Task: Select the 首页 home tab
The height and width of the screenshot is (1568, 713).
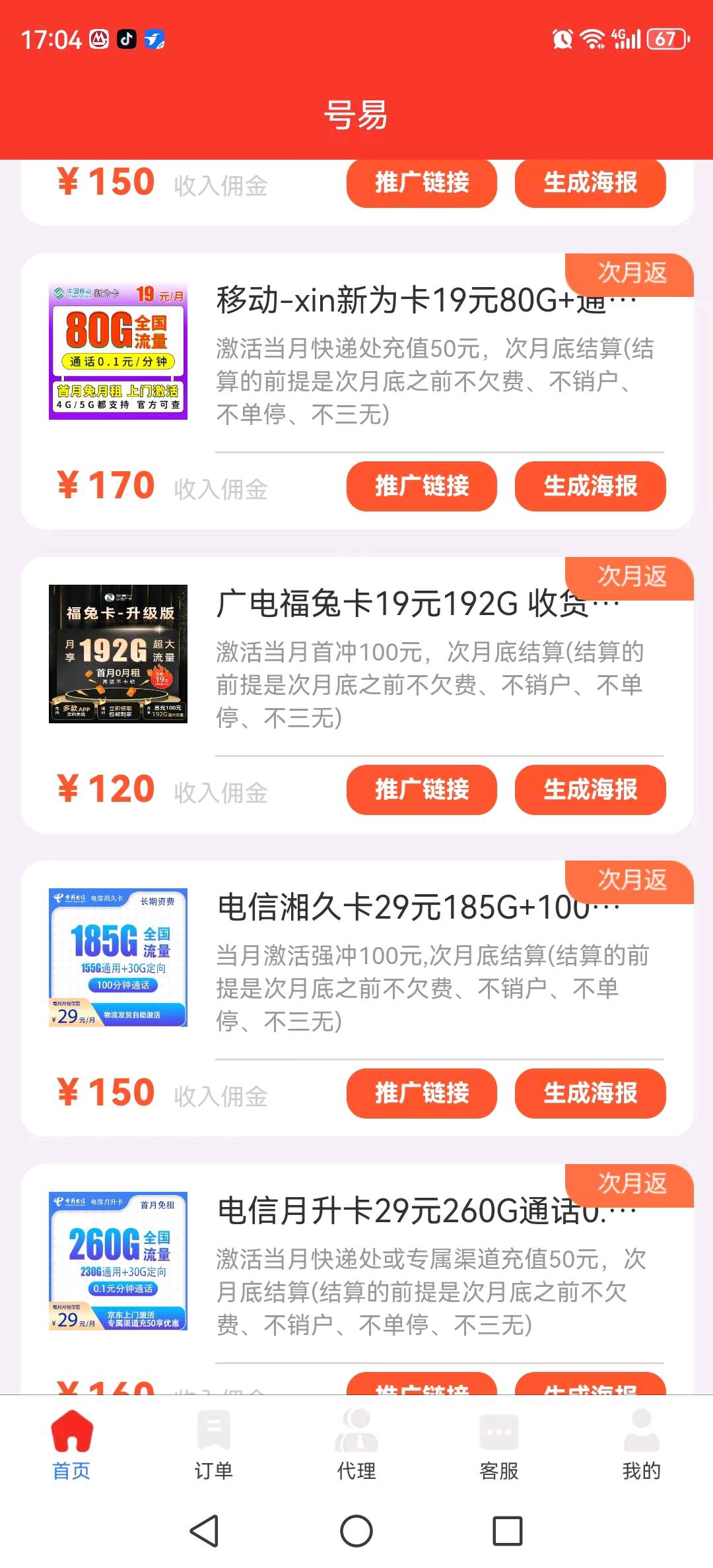Action: coord(71,1445)
